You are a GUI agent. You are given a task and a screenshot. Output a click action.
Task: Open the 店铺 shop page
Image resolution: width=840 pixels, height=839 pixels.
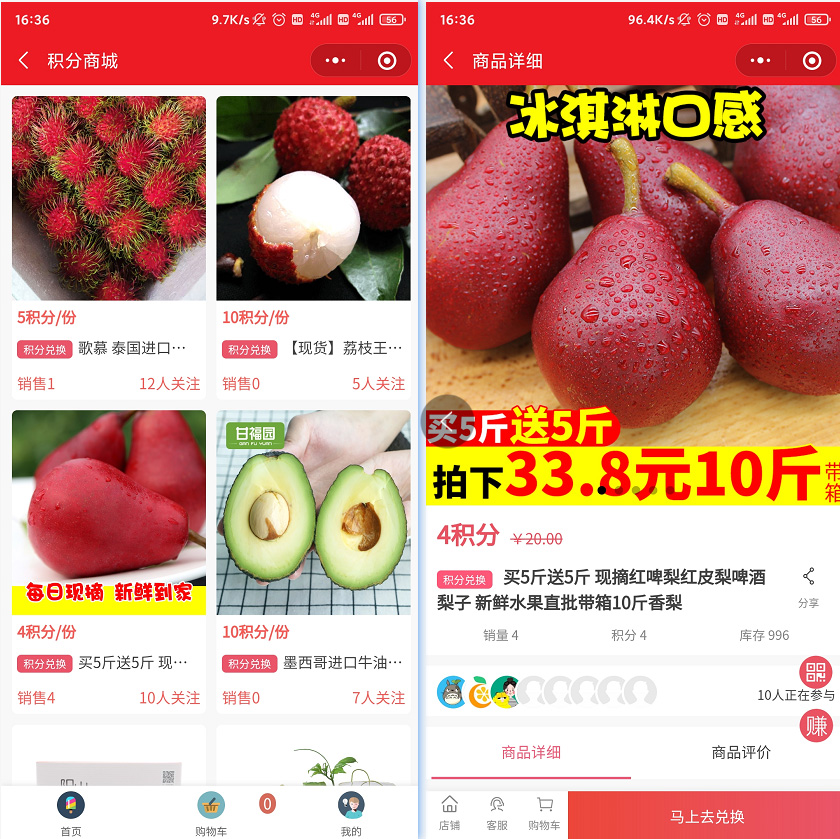pos(450,813)
